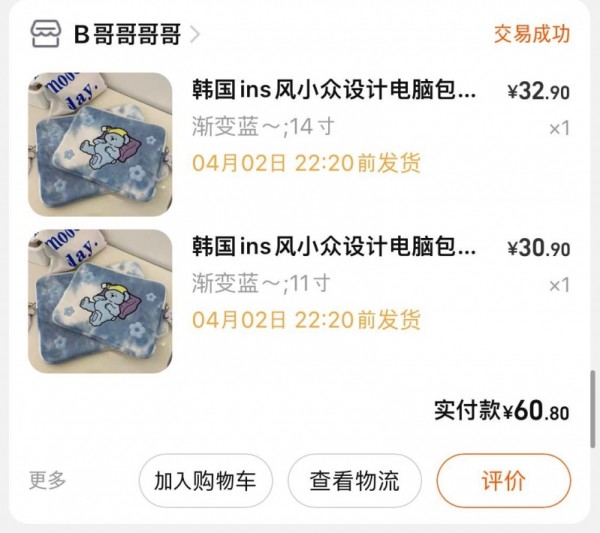The width and height of the screenshot is (600, 533).
Task: Write a review via 评价
Action: [x=503, y=481]
